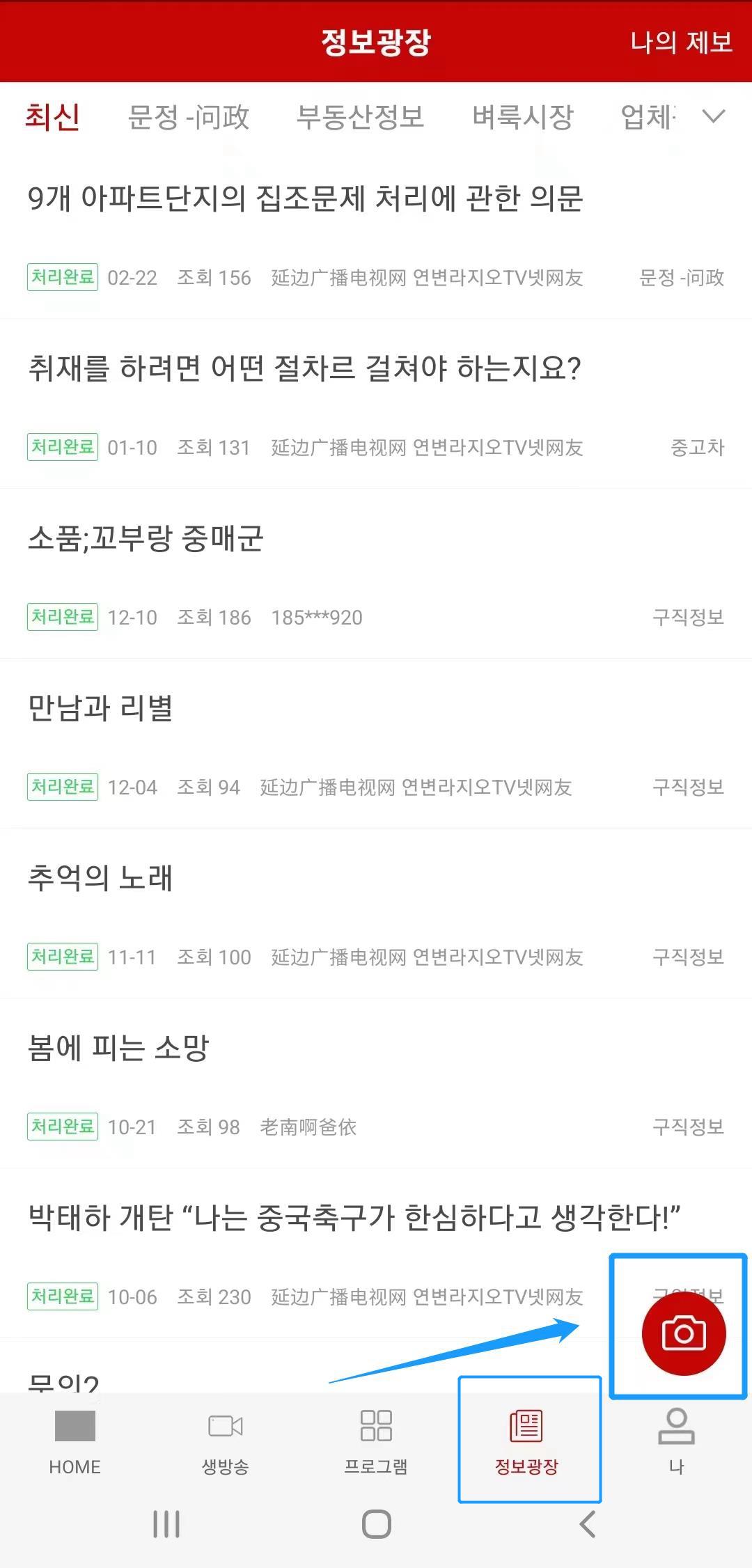Open 나의 제보 in the header
This screenshot has height=1568, width=752.
point(681,42)
